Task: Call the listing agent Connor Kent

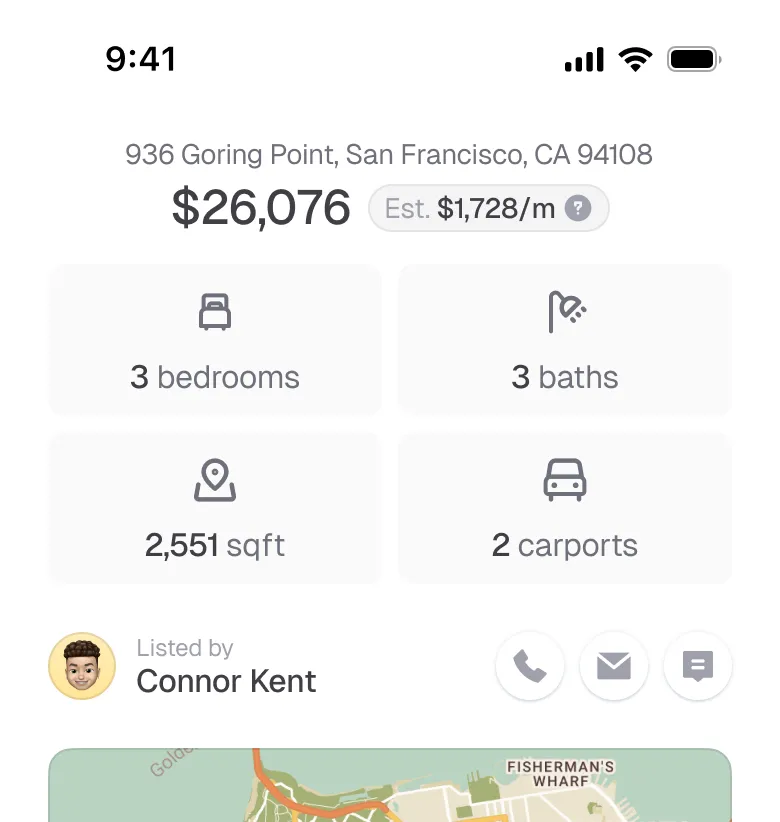Action: (530, 666)
